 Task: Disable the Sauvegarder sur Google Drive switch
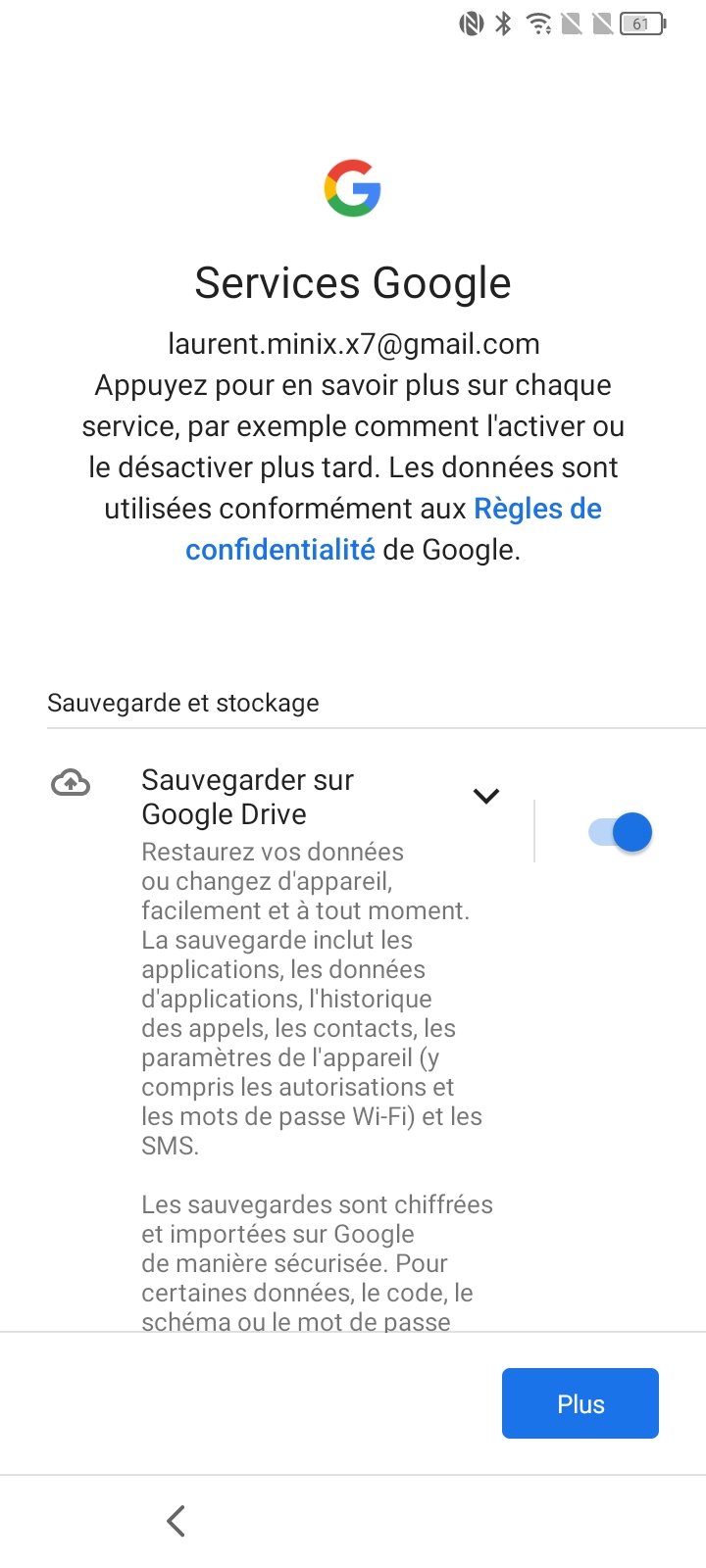tap(621, 833)
